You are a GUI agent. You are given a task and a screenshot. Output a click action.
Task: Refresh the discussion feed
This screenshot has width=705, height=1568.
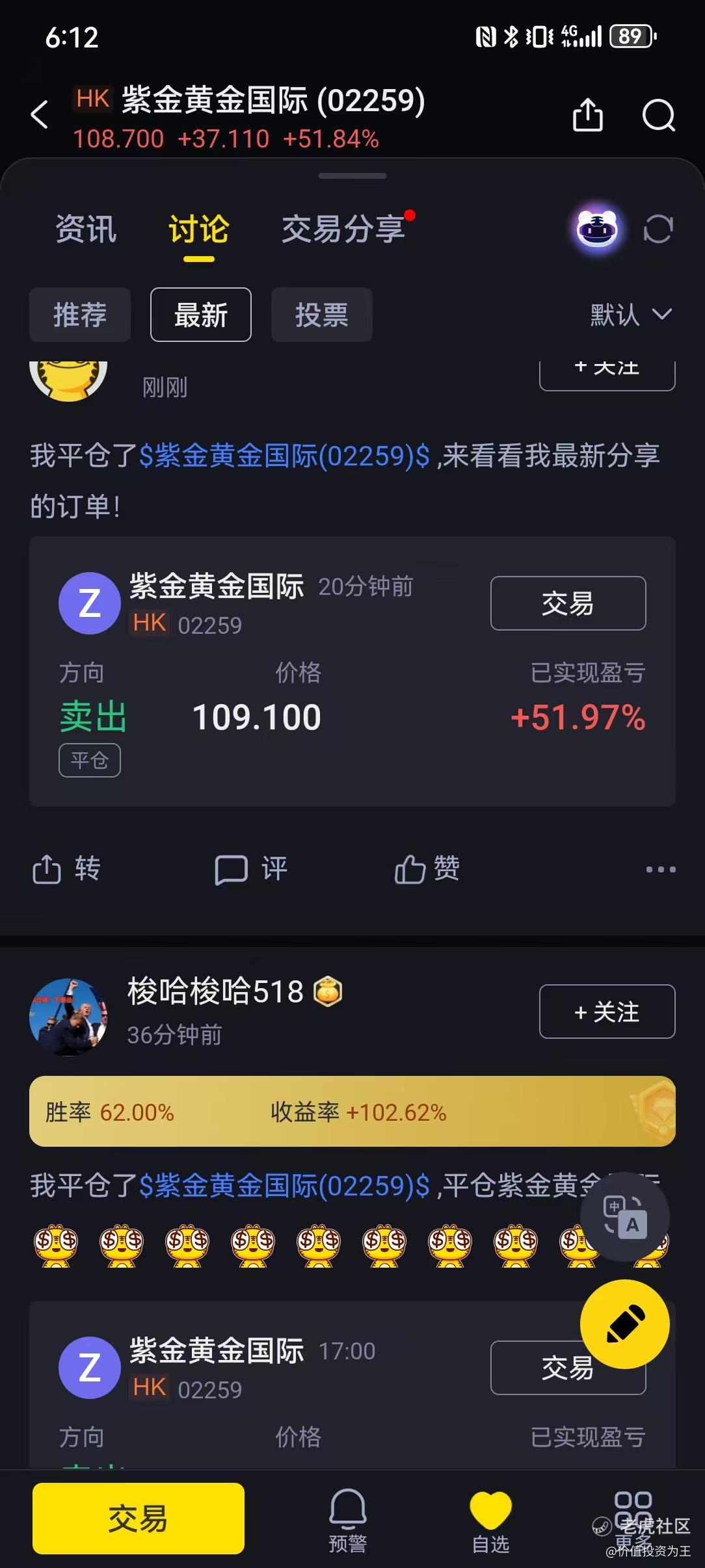click(x=658, y=229)
